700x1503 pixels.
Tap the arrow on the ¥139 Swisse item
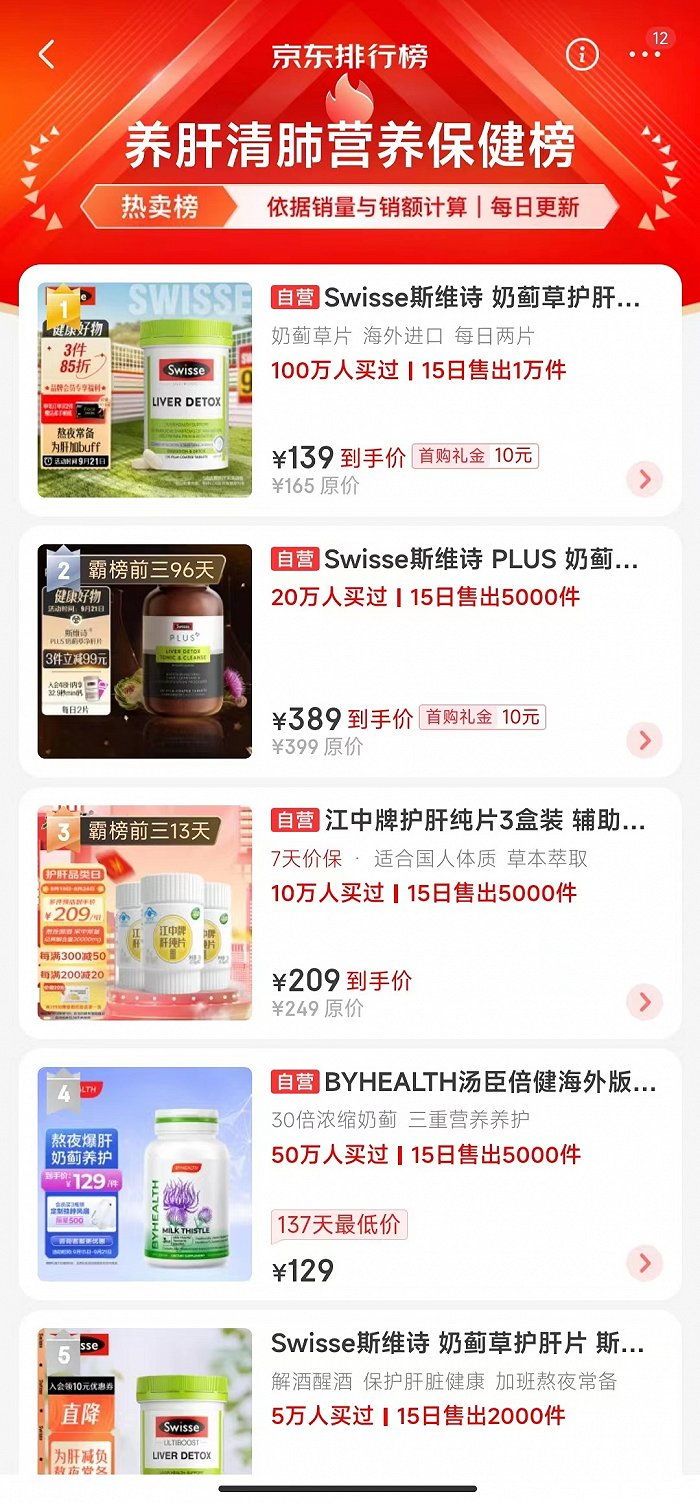644,480
